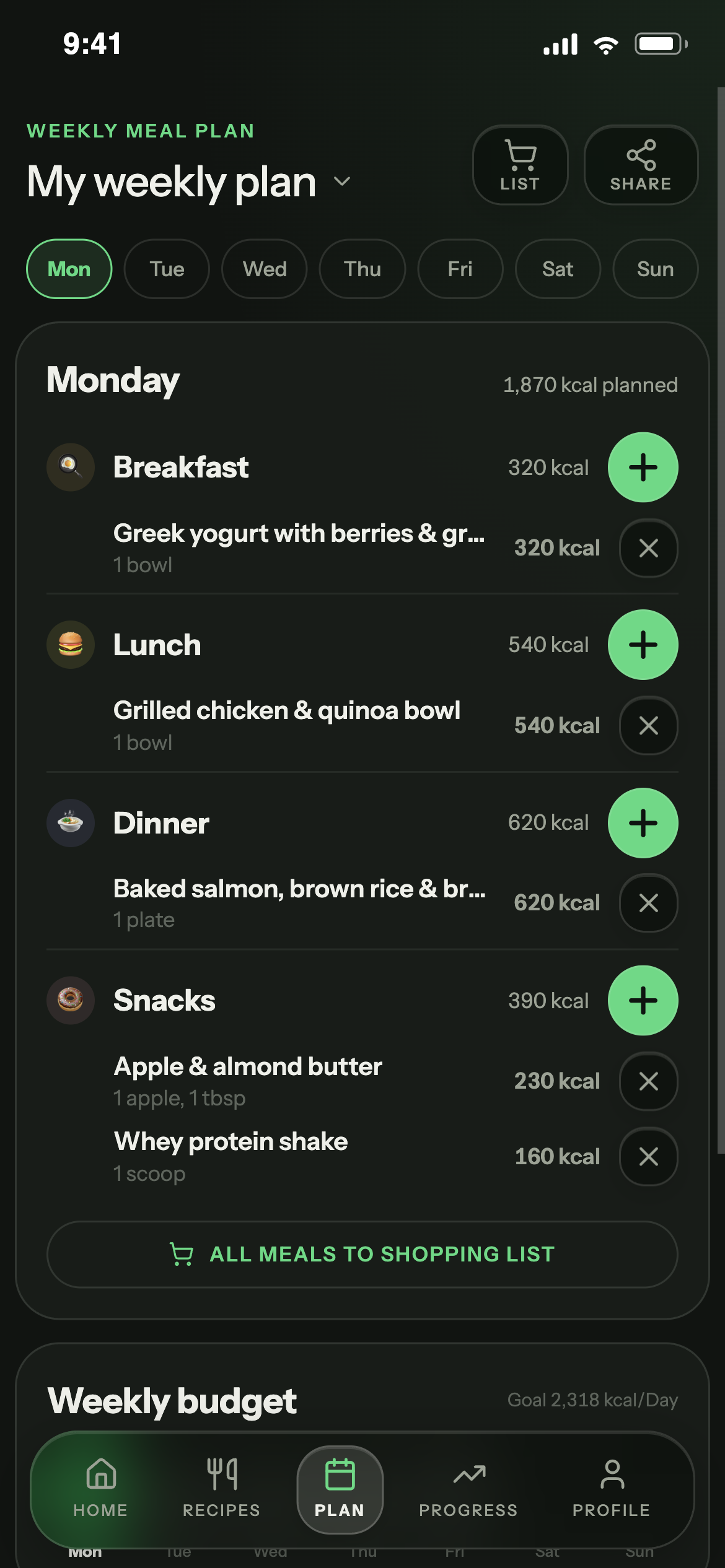Go to the Home tab

coord(100,1489)
